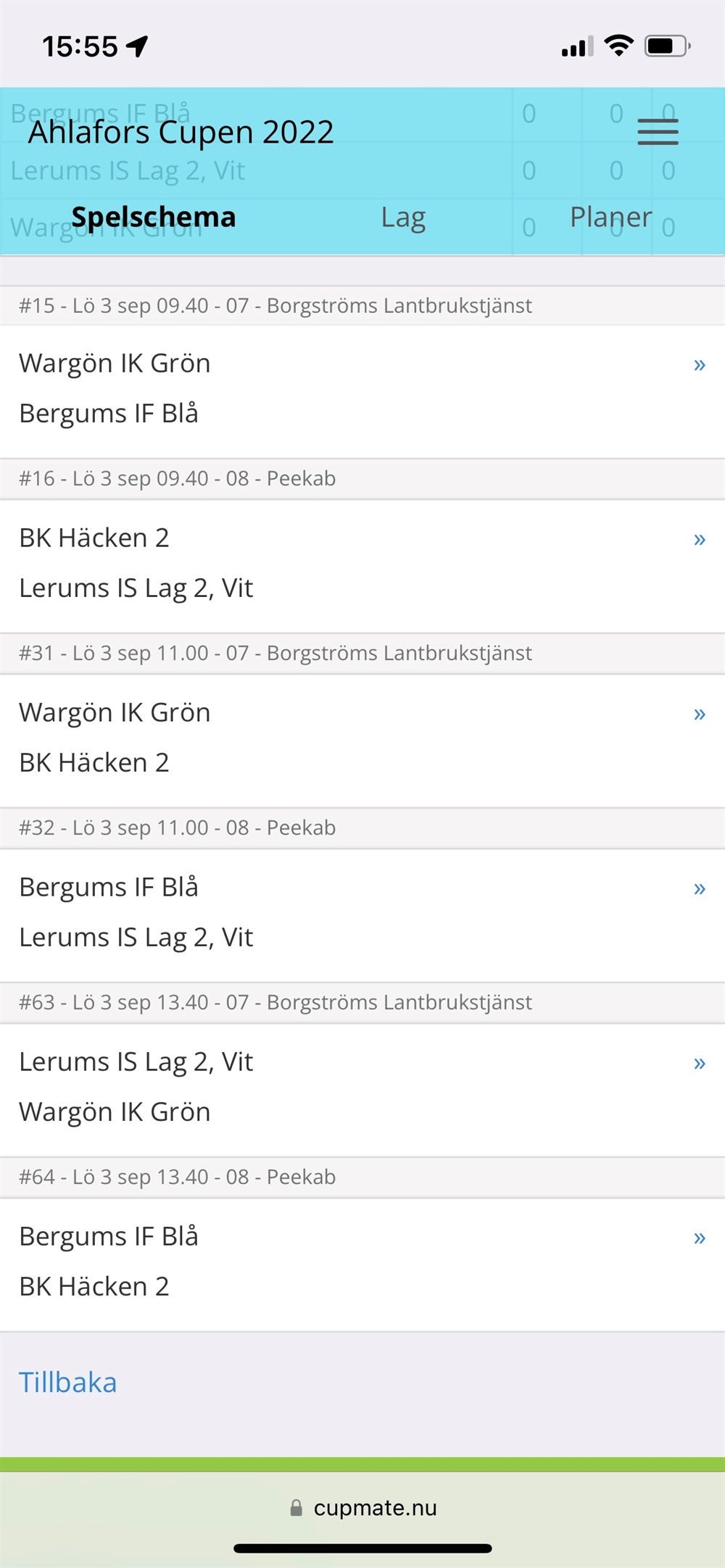Screen dimensions: 725x1568
Task: Tap the cupmate.nu address bar
Action: click(x=362, y=1508)
